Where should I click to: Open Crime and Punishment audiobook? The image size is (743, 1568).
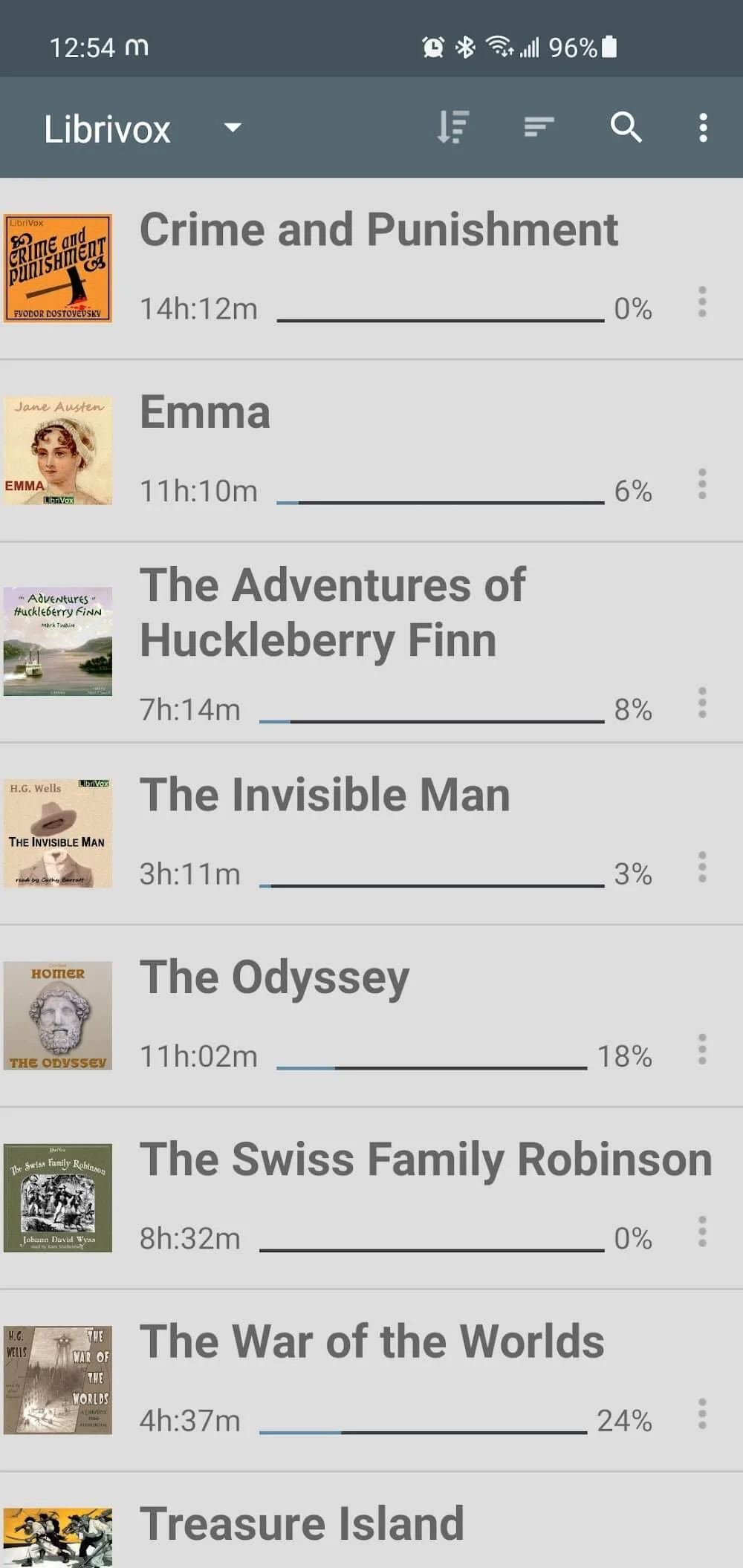tap(379, 230)
